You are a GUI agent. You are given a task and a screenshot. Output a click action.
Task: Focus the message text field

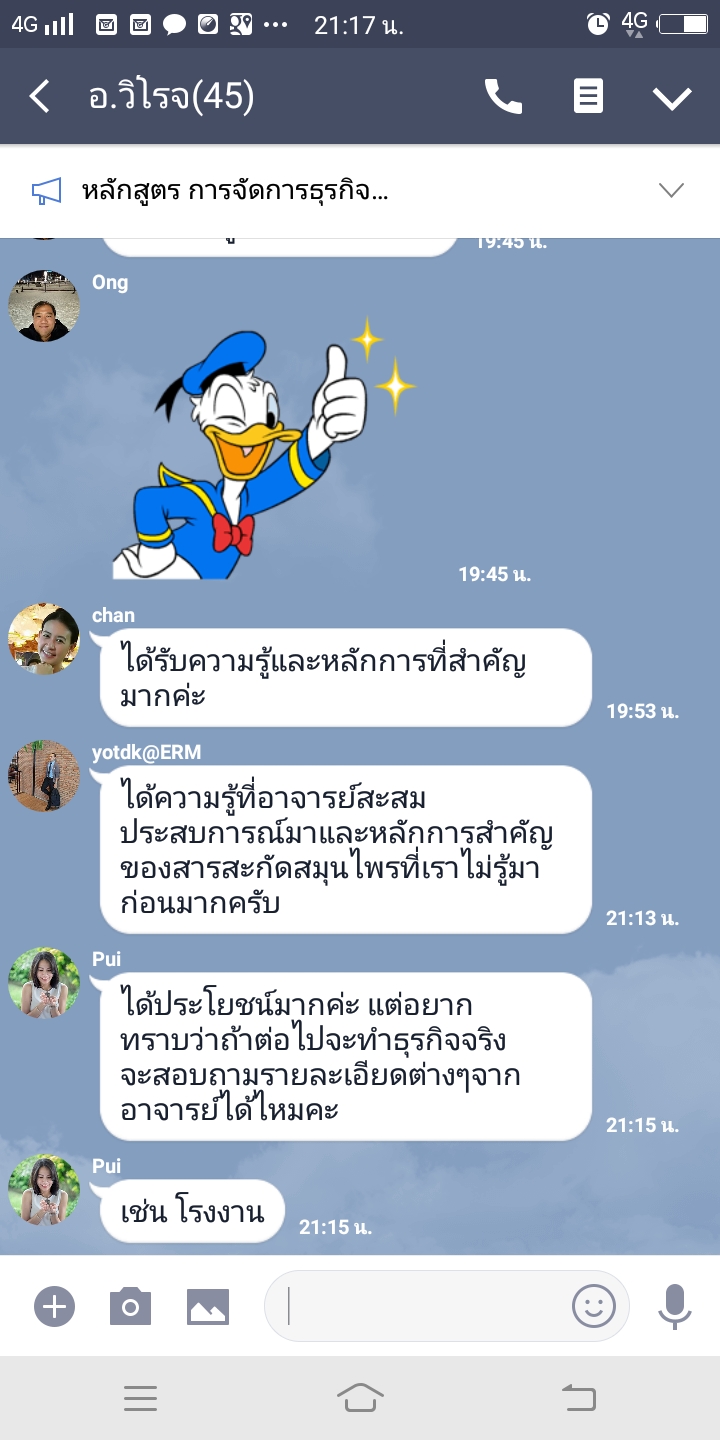(x=420, y=1306)
